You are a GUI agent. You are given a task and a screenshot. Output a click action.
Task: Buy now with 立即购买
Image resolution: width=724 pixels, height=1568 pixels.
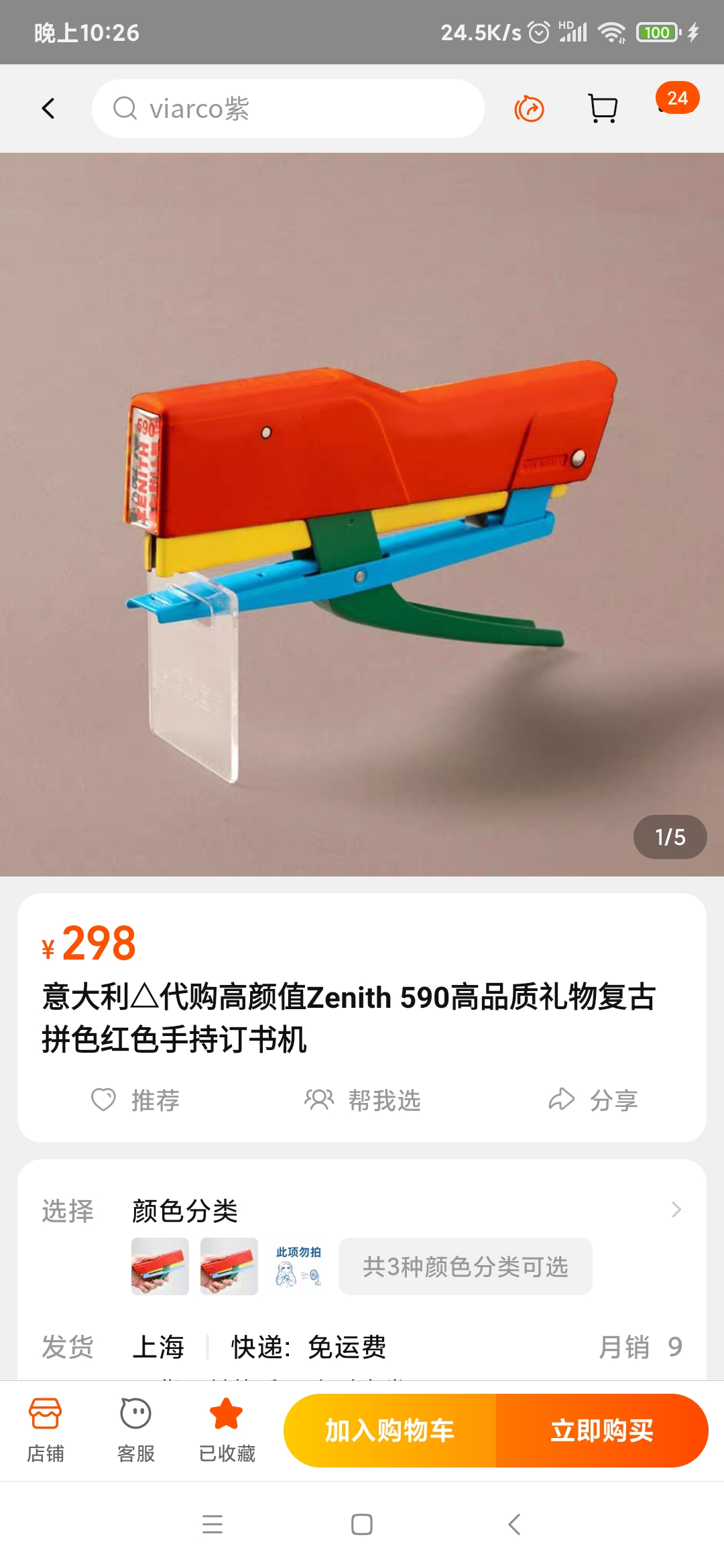[602, 1430]
